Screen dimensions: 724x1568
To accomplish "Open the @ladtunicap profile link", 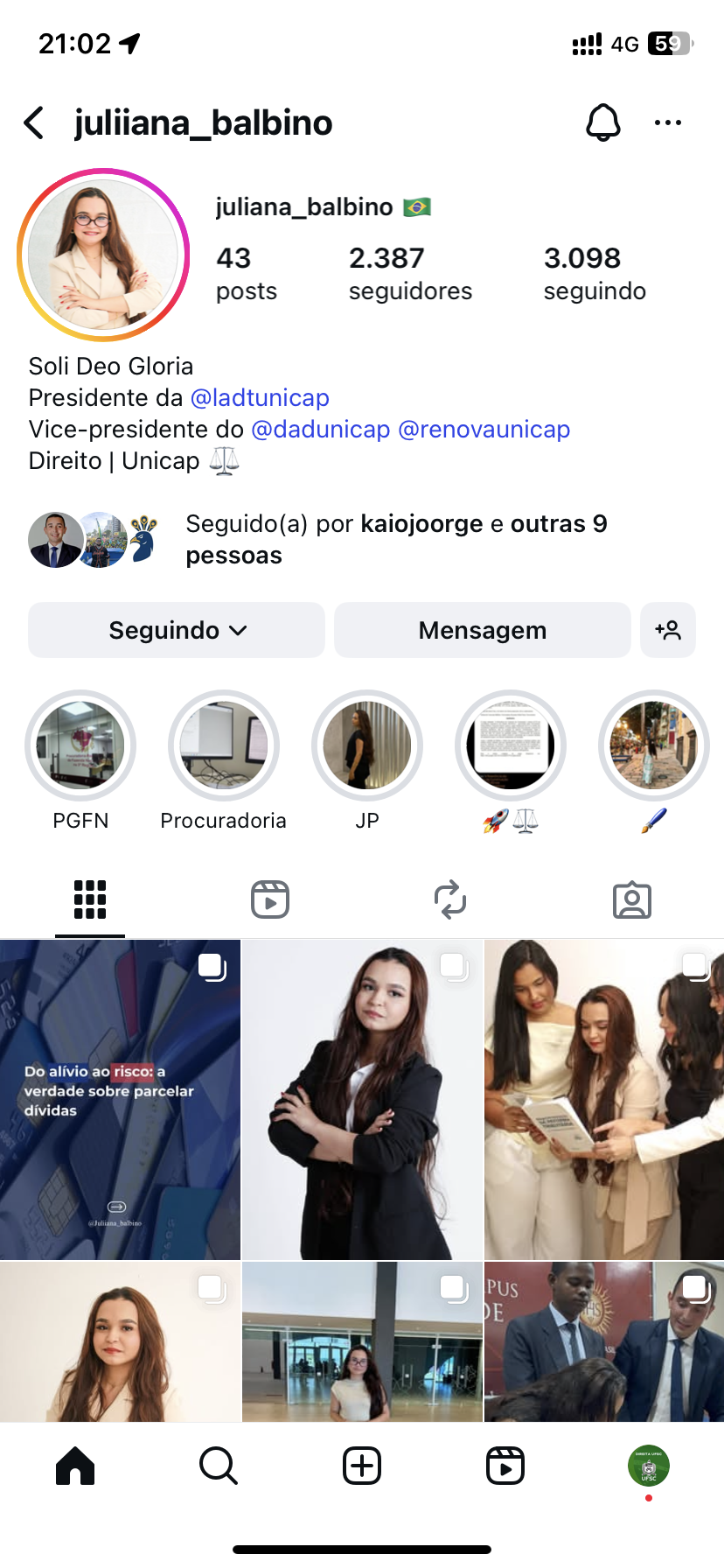I will click(x=260, y=398).
